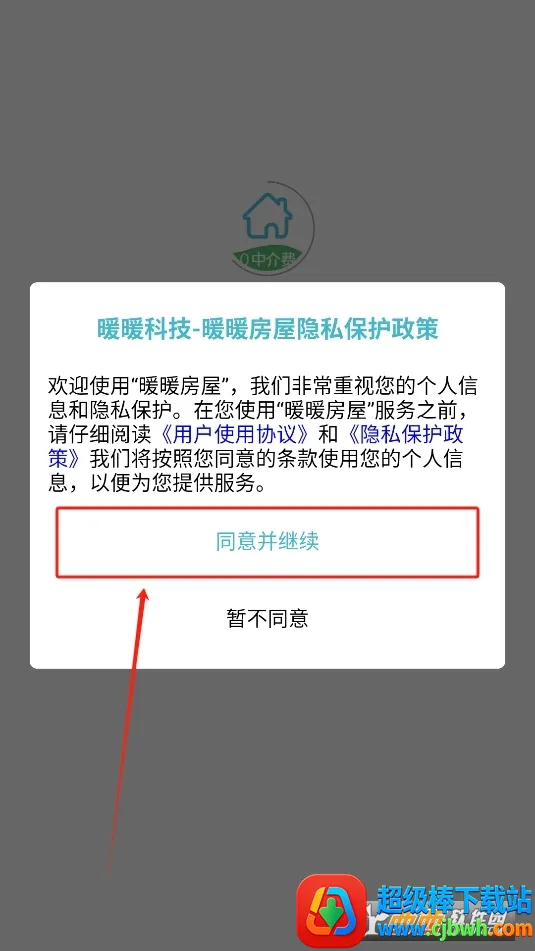This screenshot has width=535, height=951.
Task: Tap 同意并继续 to accept the policy
Action: (268, 542)
